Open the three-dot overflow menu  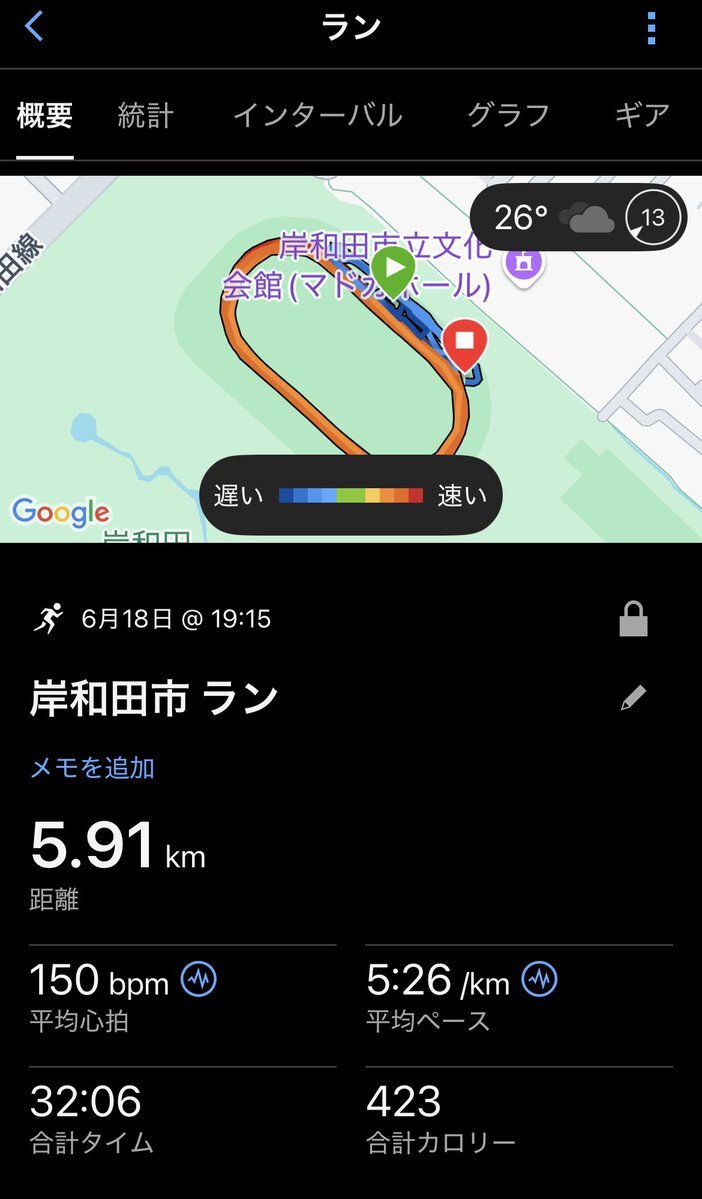651,28
